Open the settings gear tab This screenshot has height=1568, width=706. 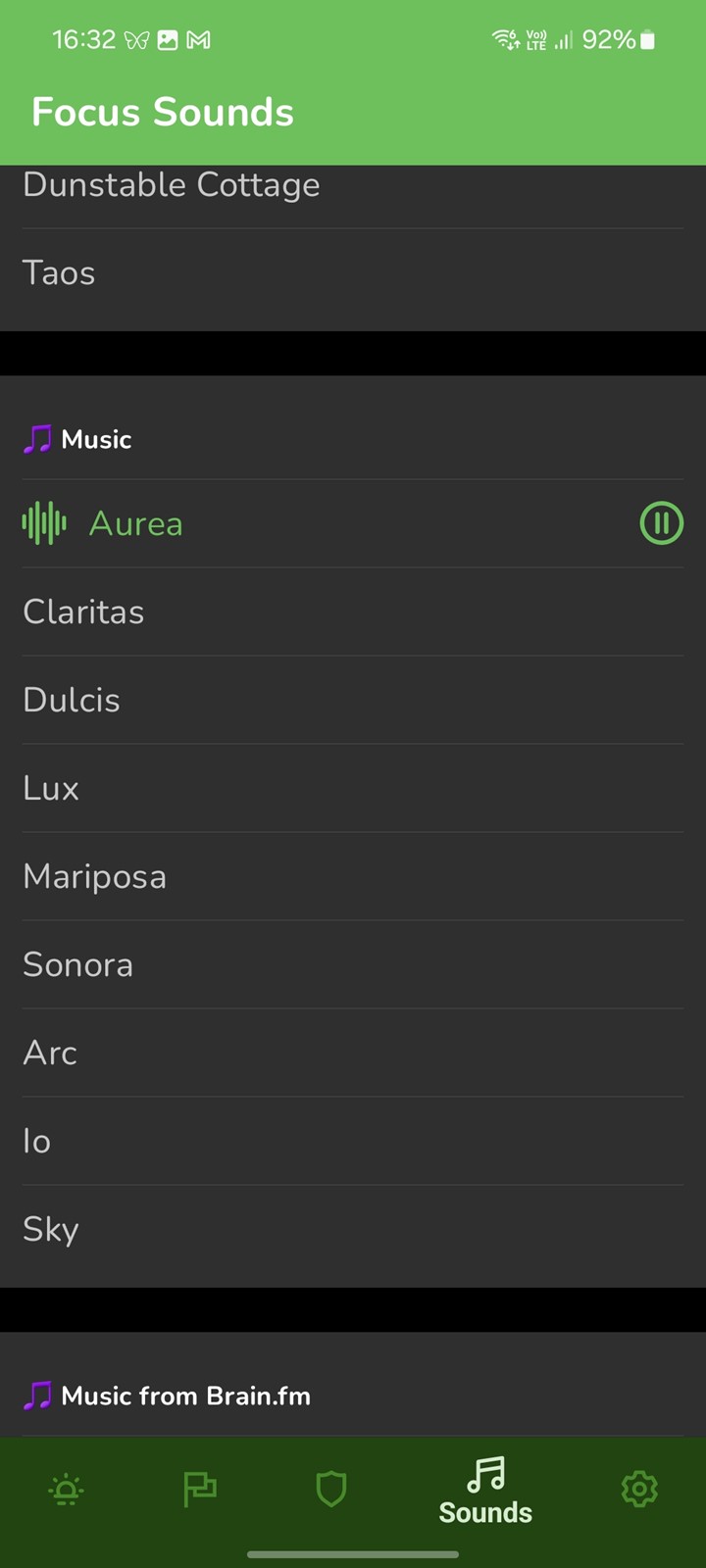639,1490
